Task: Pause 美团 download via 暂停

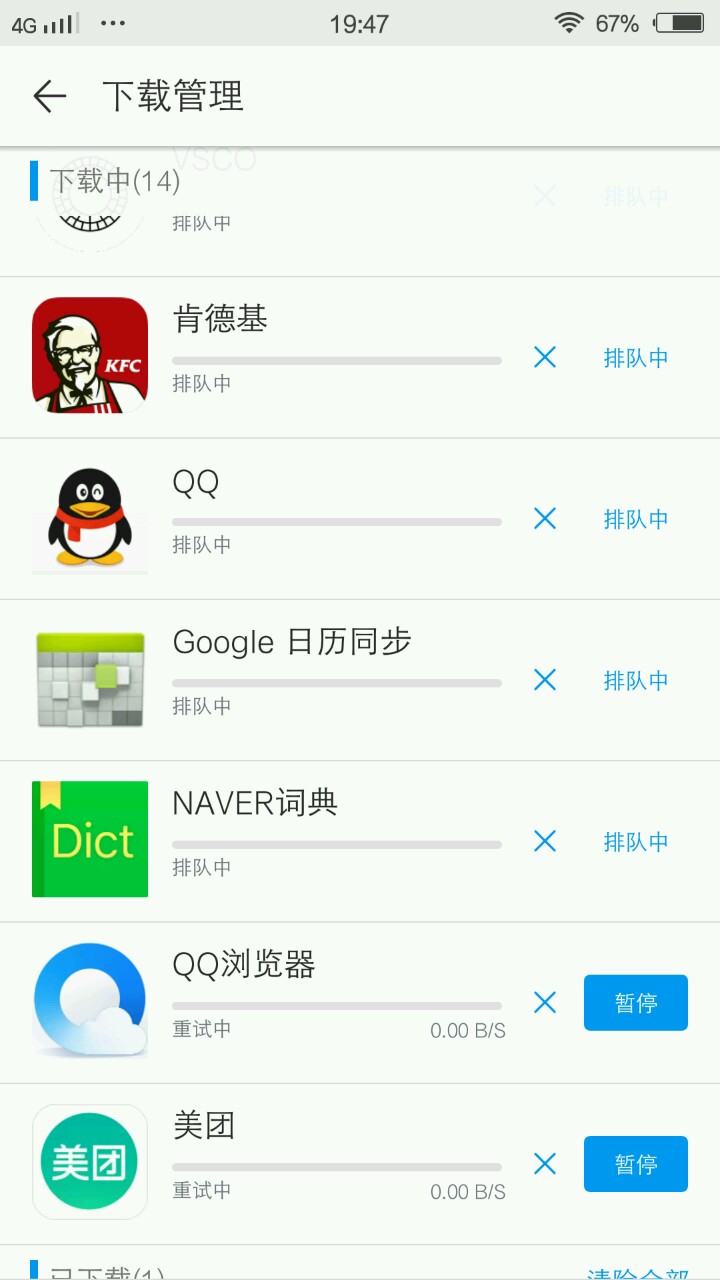Action: [636, 1164]
